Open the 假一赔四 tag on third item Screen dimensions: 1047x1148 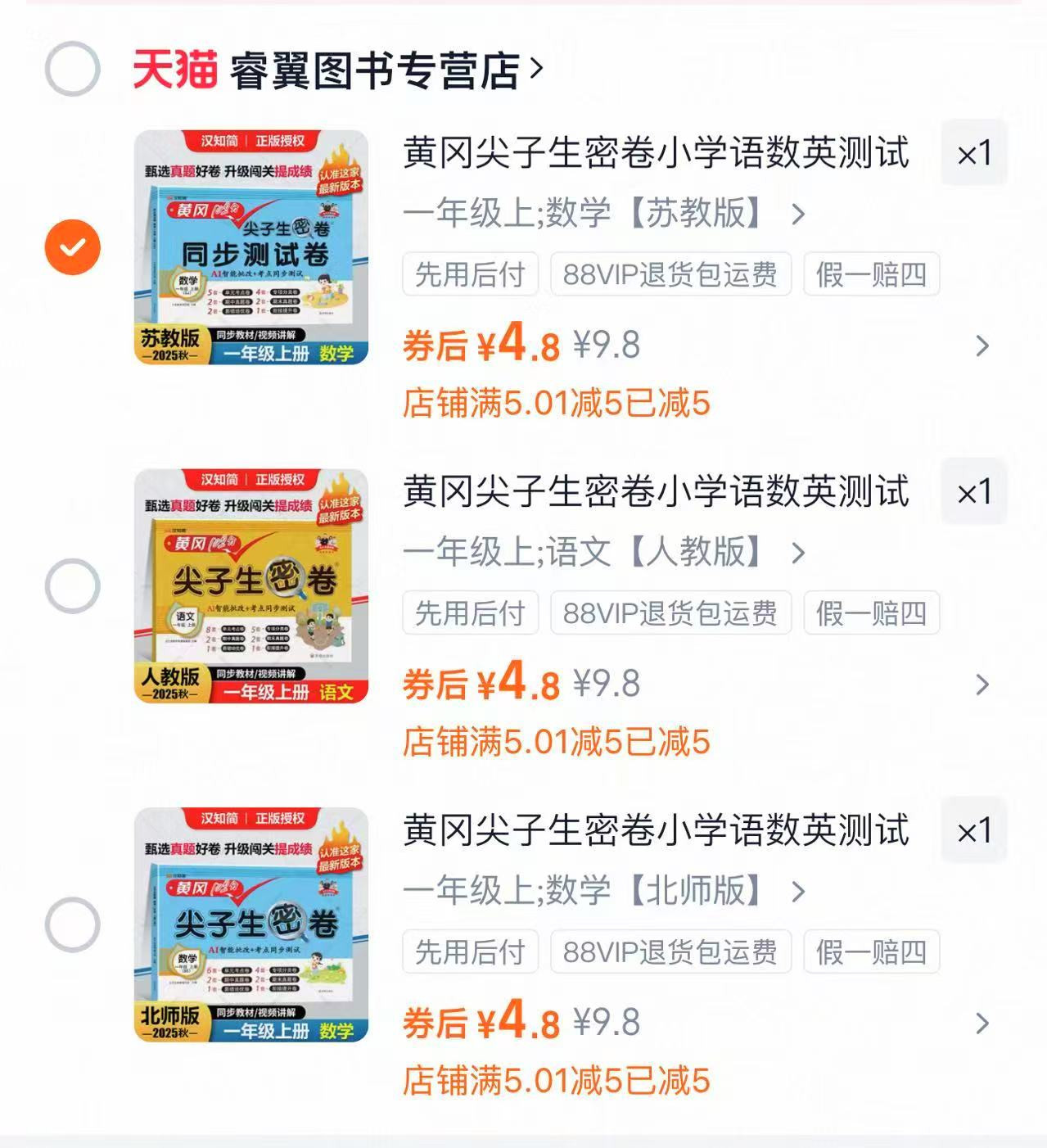[x=870, y=951]
